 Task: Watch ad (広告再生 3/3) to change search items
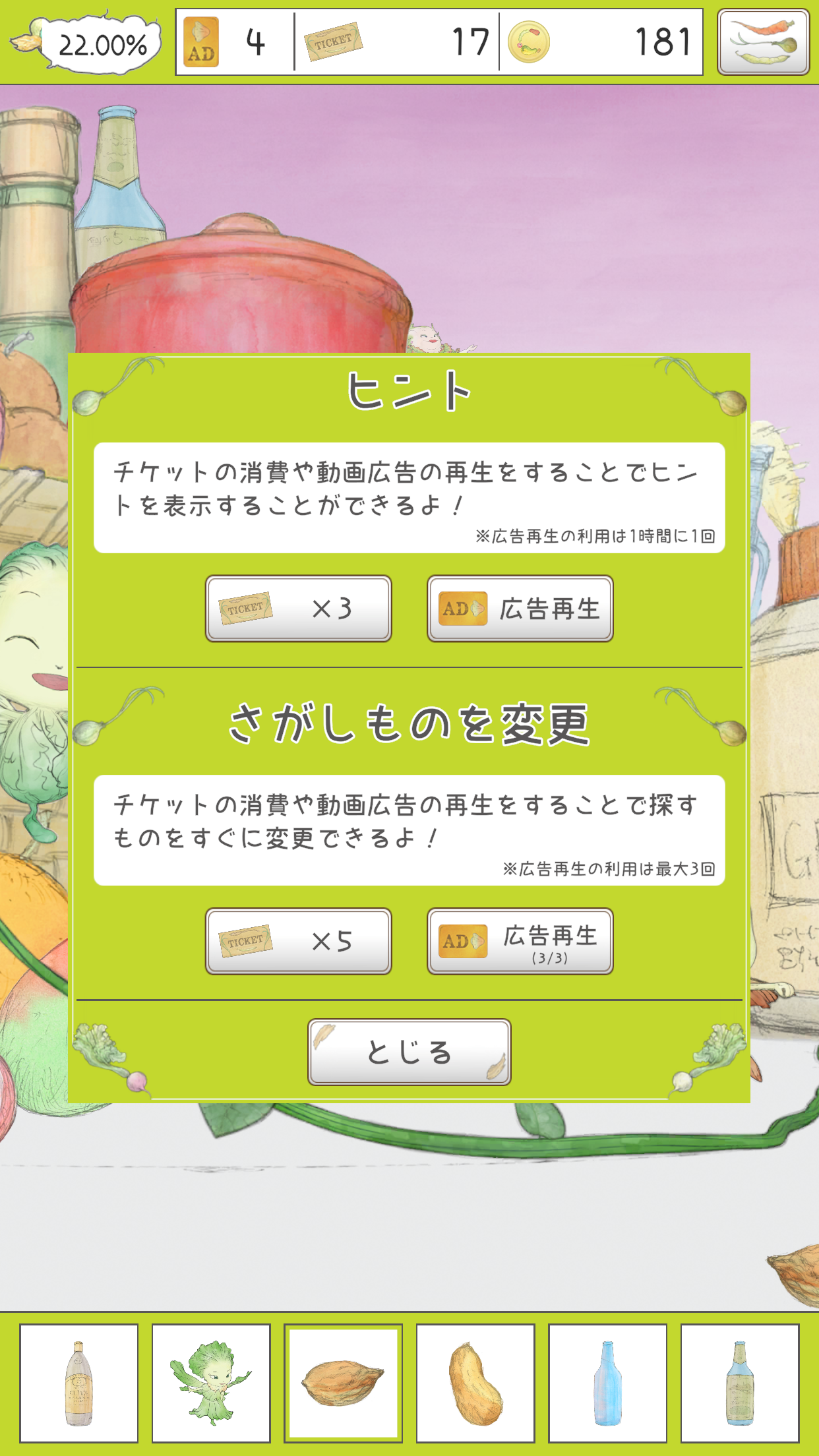click(520, 941)
